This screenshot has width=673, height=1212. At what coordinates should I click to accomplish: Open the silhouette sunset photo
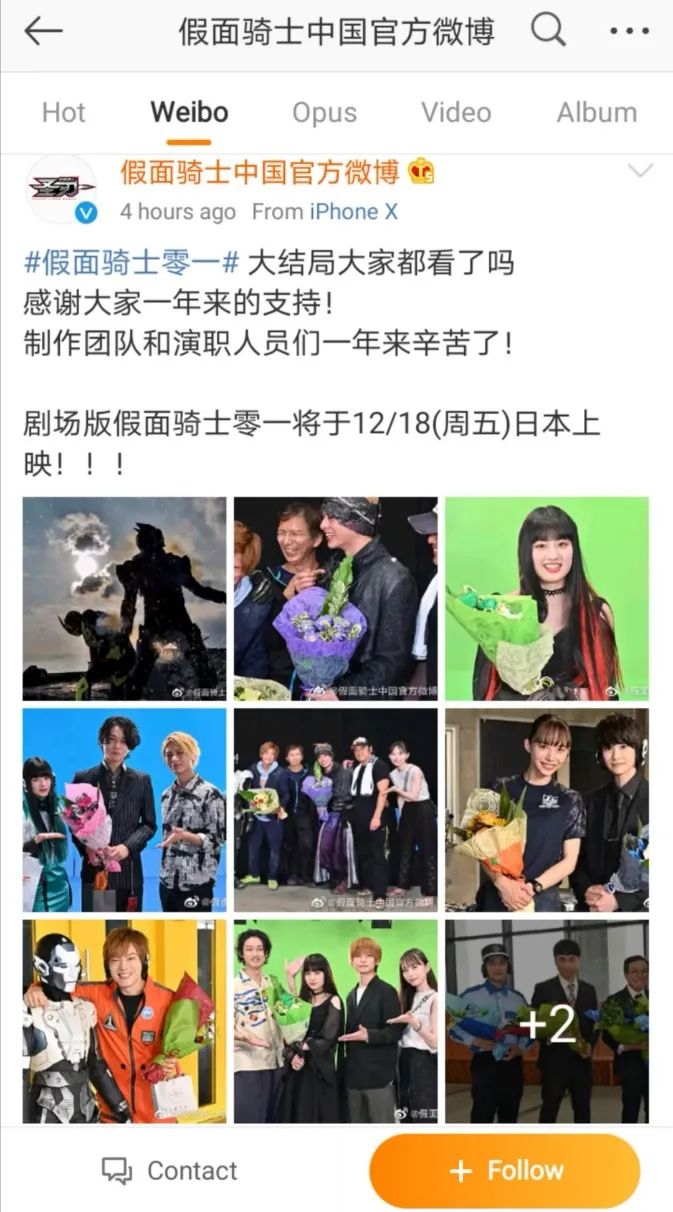pos(125,599)
